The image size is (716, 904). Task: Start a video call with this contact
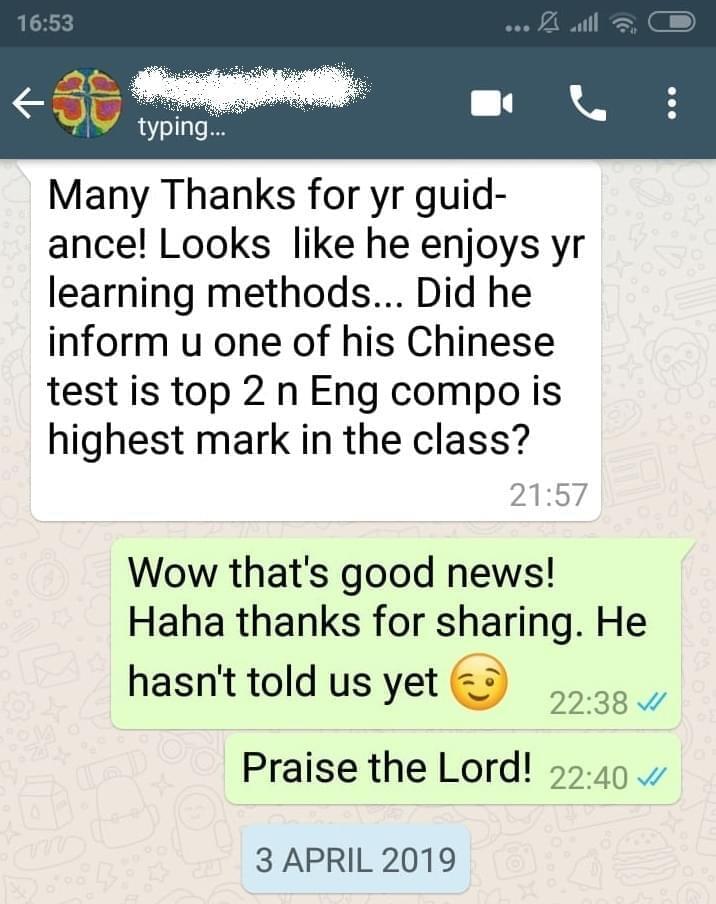pyautogui.click(x=492, y=102)
